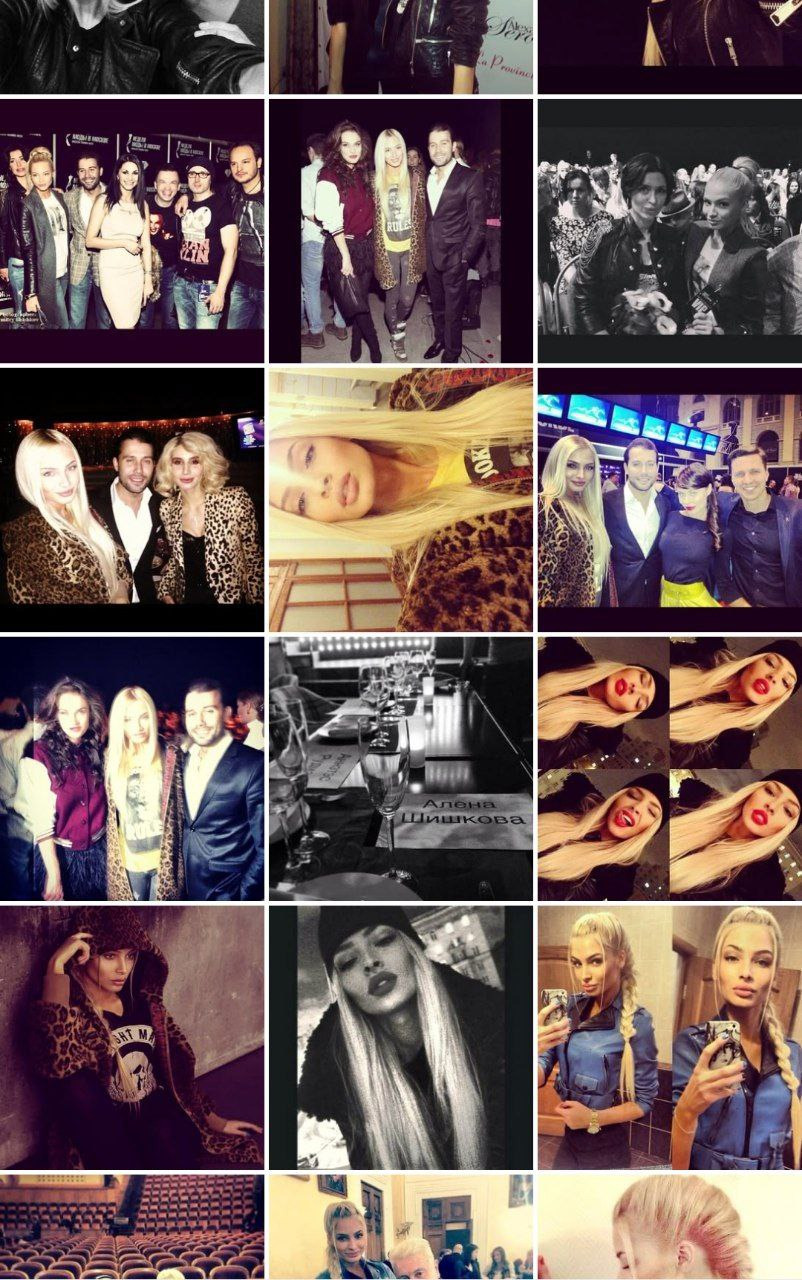The width and height of the screenshot is (802, 1280).
Task: Open the leopard hoodie portrait
Action: 132,1037
